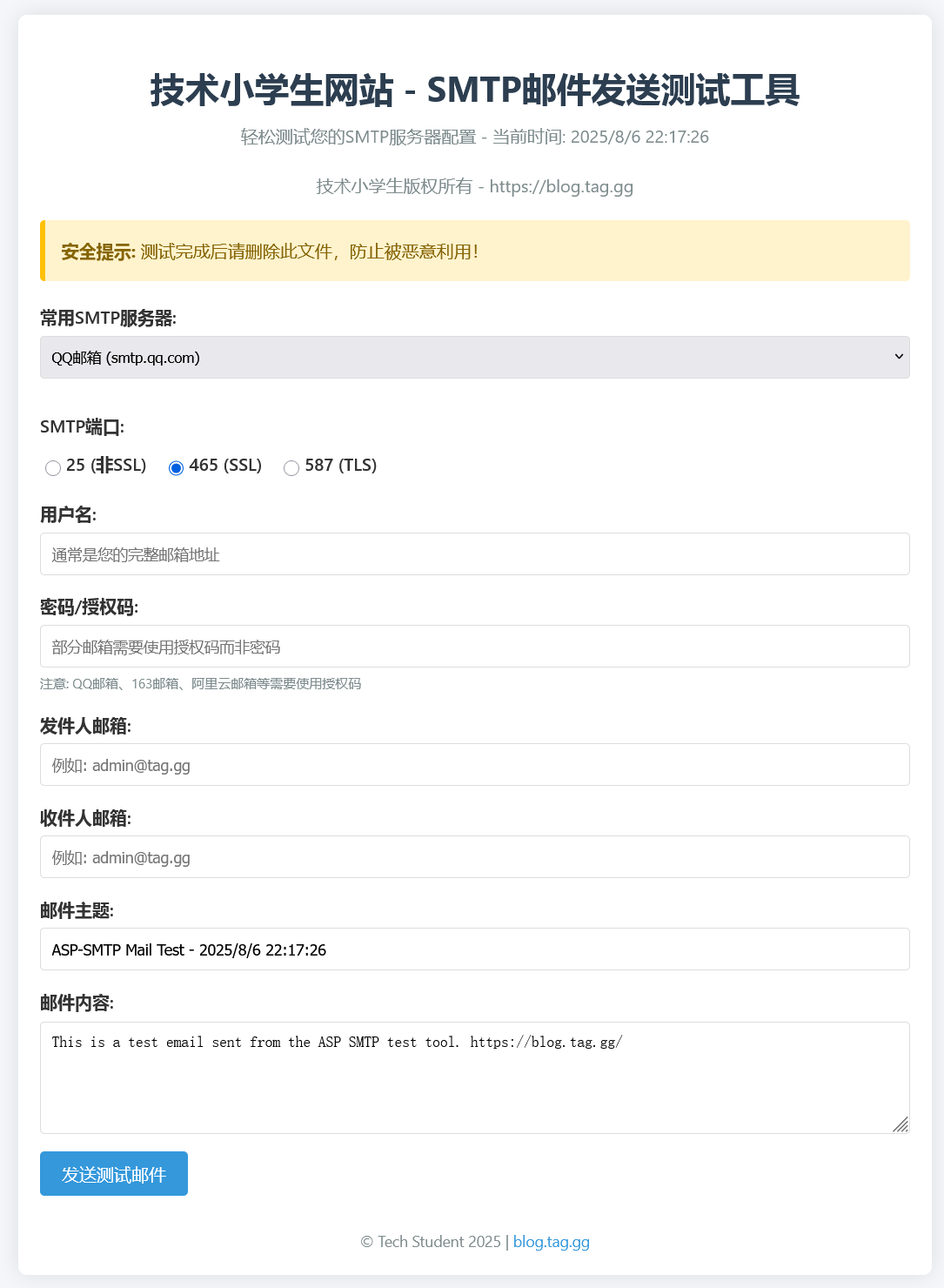Edit the 邮件主题 subject field

[x=474, y=949]
